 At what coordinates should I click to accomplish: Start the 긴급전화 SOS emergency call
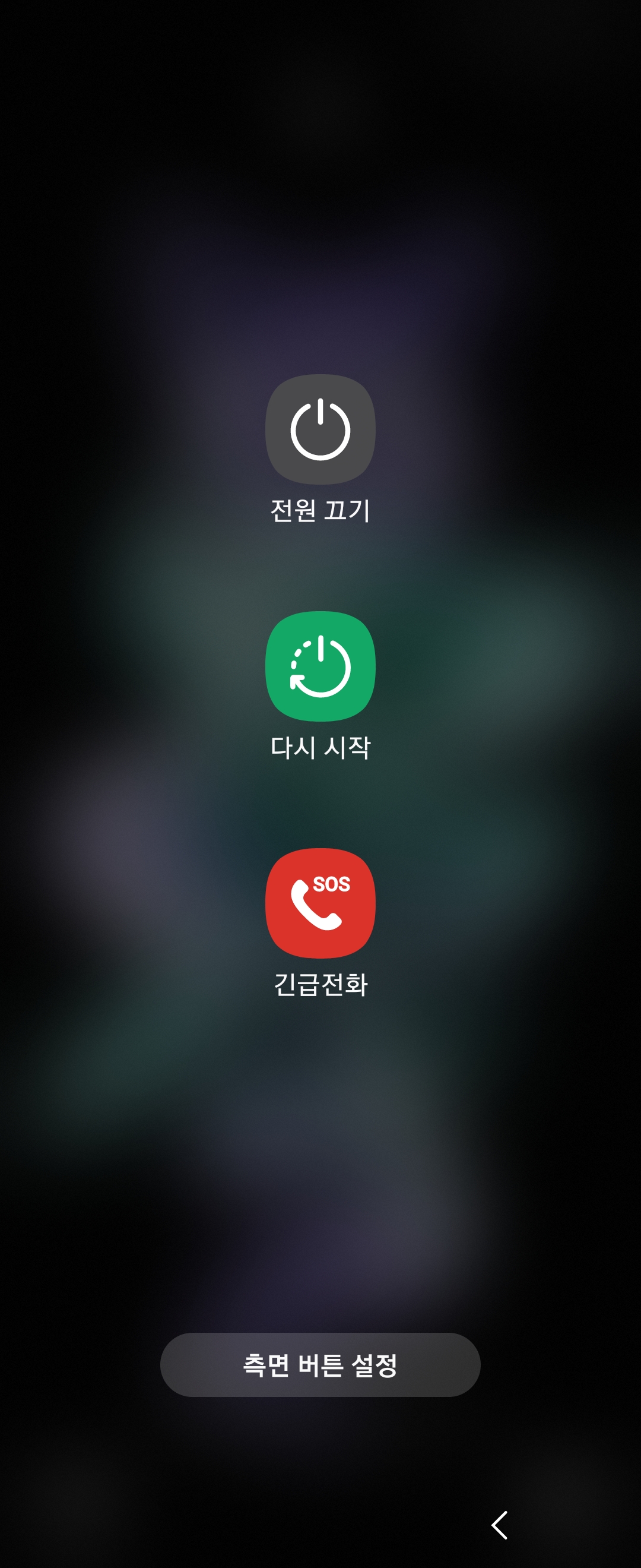(x=320, y=903)
